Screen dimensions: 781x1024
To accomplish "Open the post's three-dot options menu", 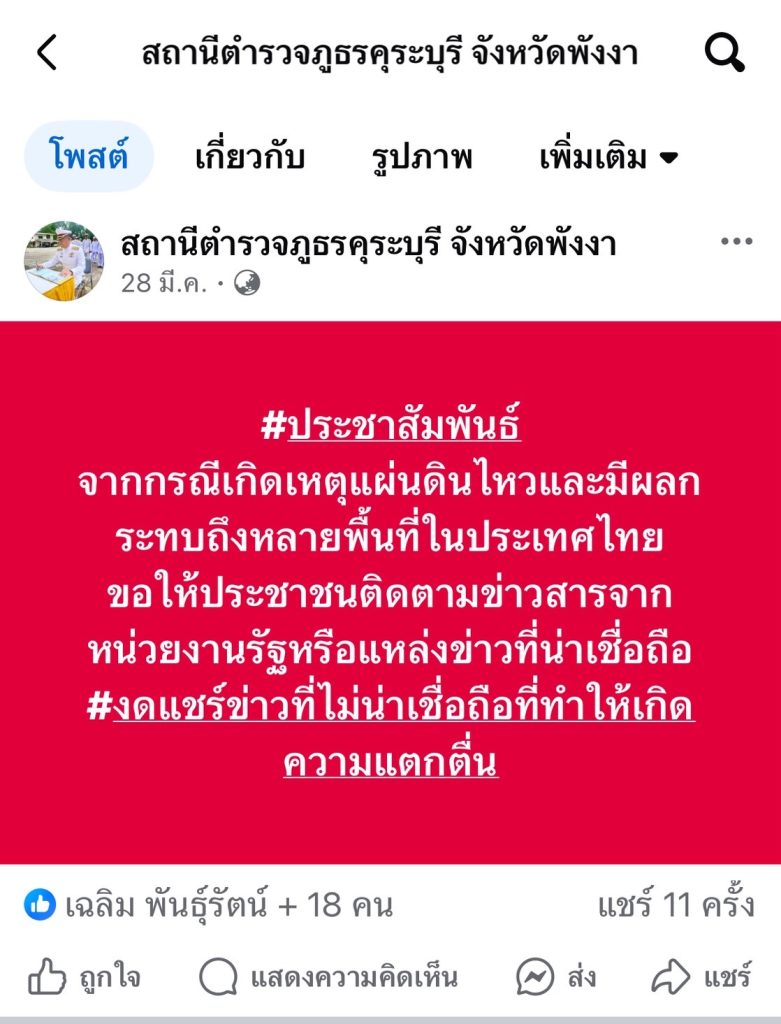I will coord(736,242).
